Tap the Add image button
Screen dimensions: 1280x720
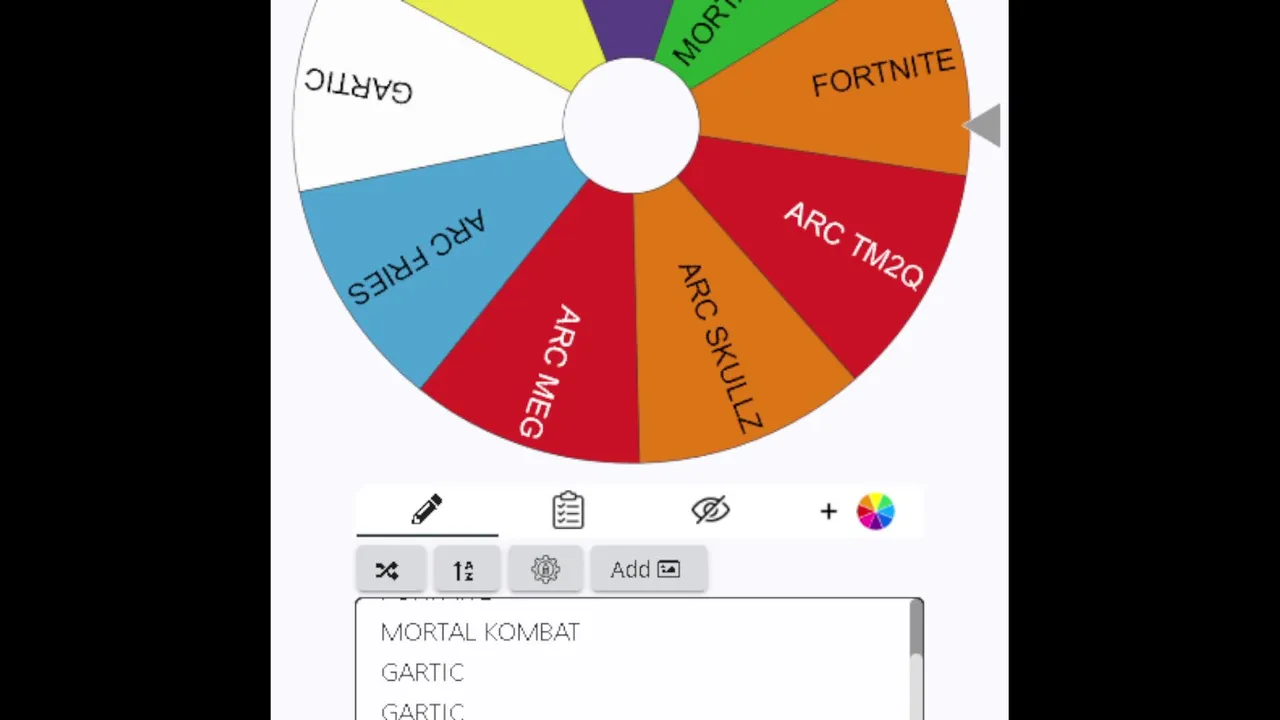click(647, 570)
